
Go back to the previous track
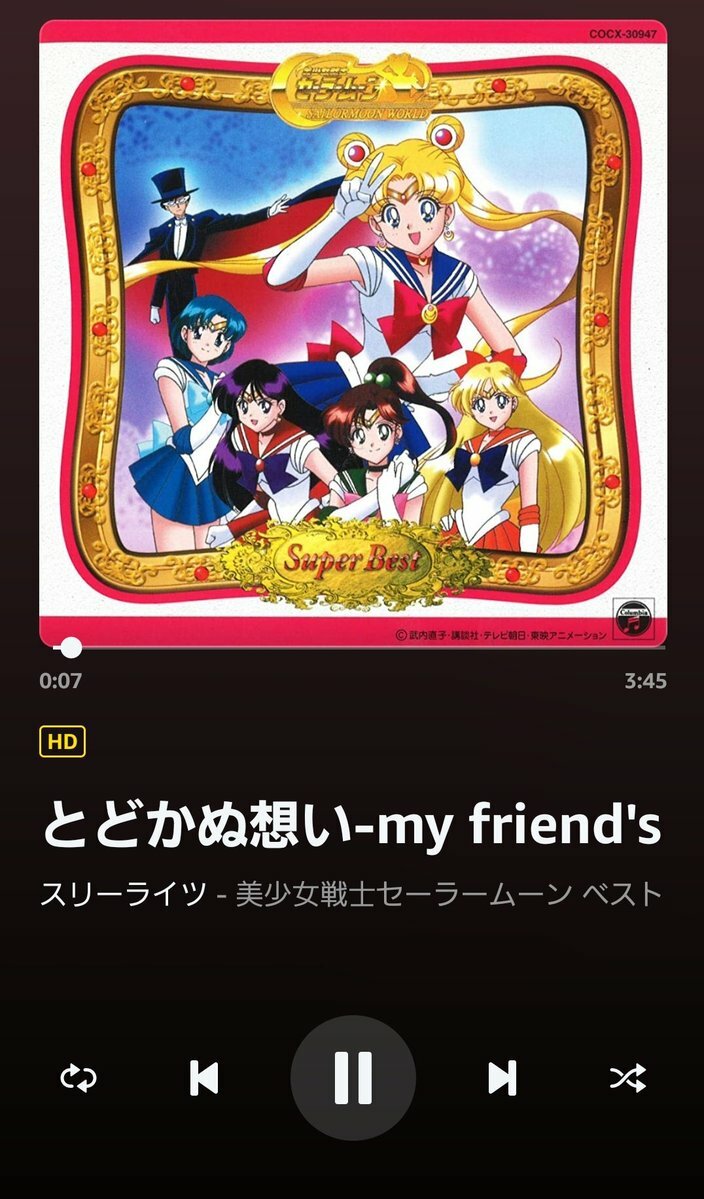(204, 1078)
